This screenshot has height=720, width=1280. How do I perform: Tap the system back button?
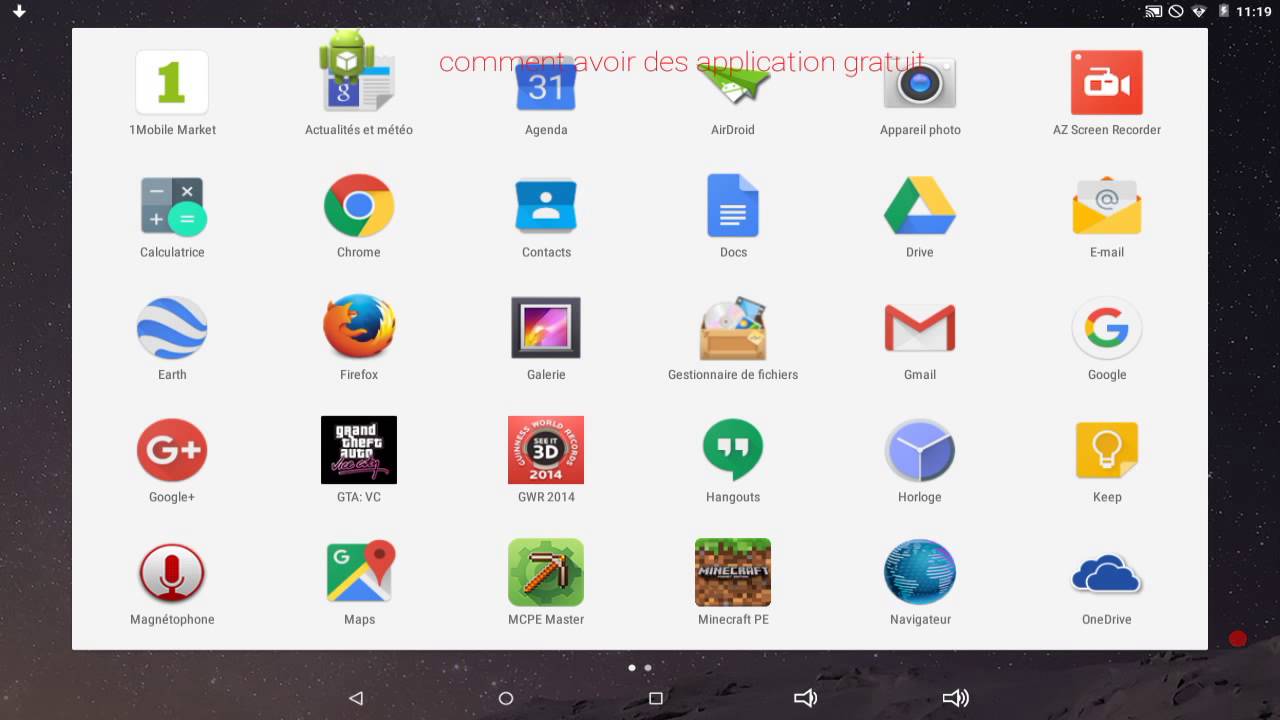[x=355, y=698]
